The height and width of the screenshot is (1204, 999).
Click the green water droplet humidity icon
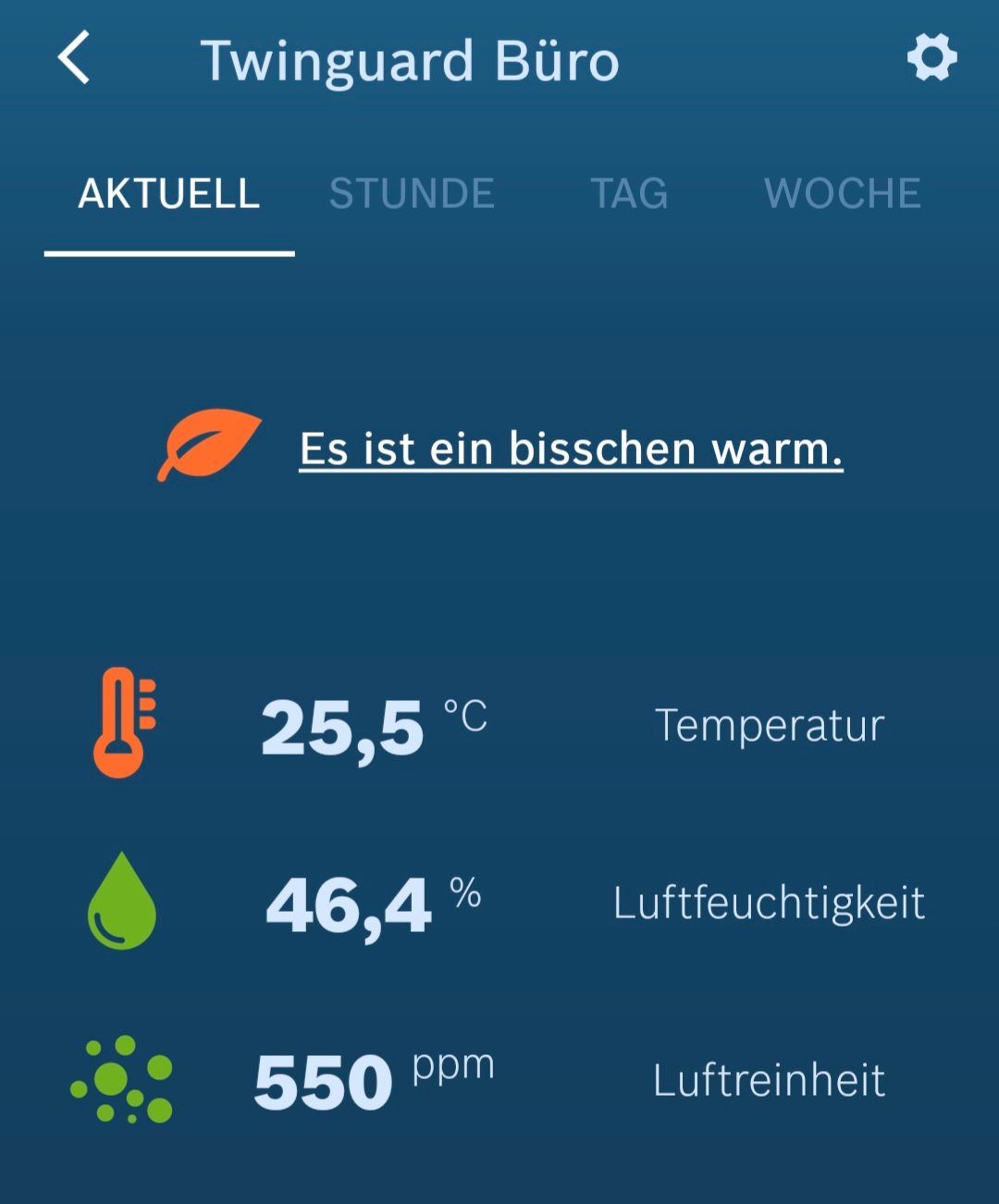pyautogui.click(x=119, y=902)
